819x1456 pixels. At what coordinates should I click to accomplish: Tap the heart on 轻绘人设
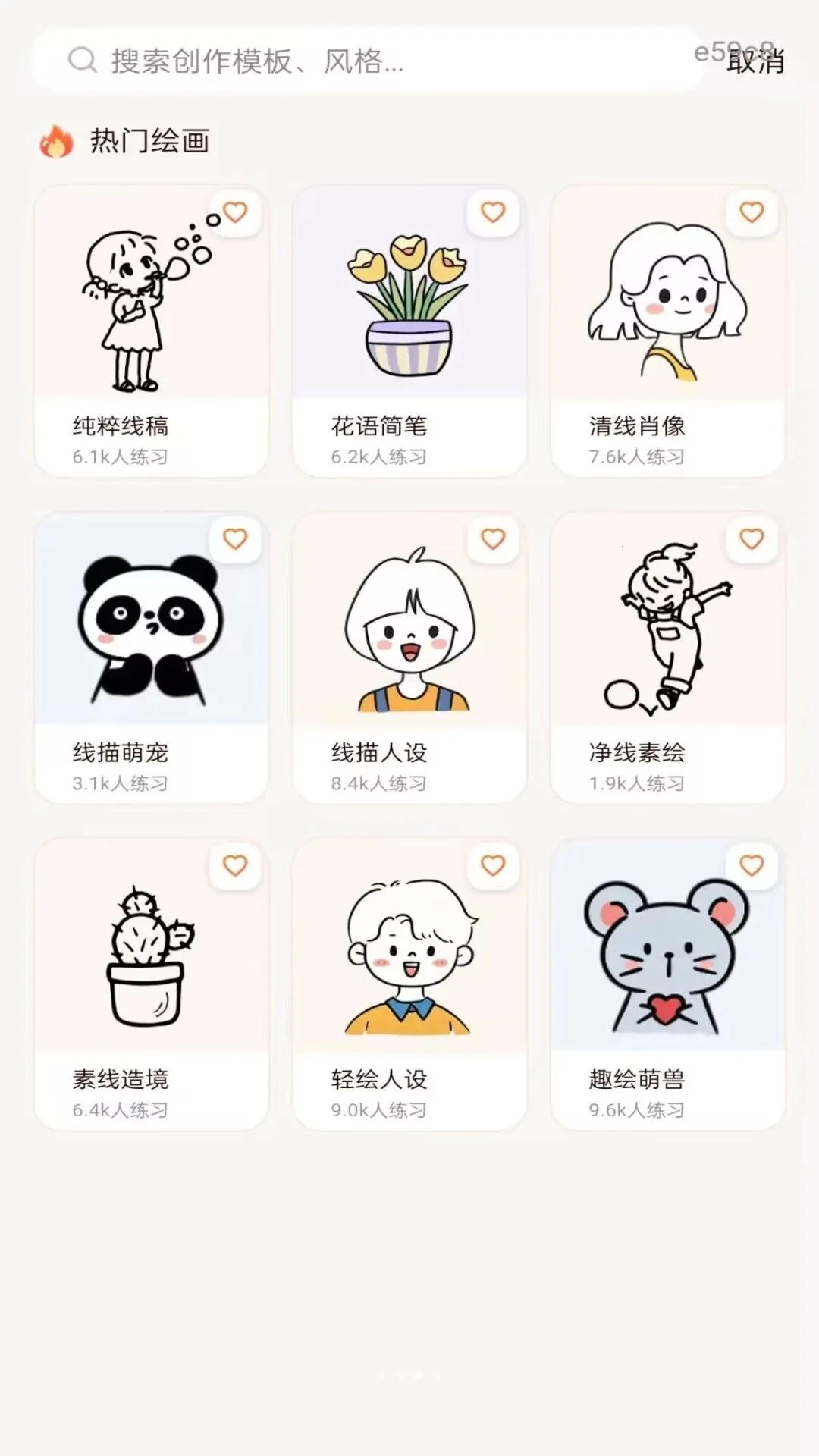pos(493,866)
